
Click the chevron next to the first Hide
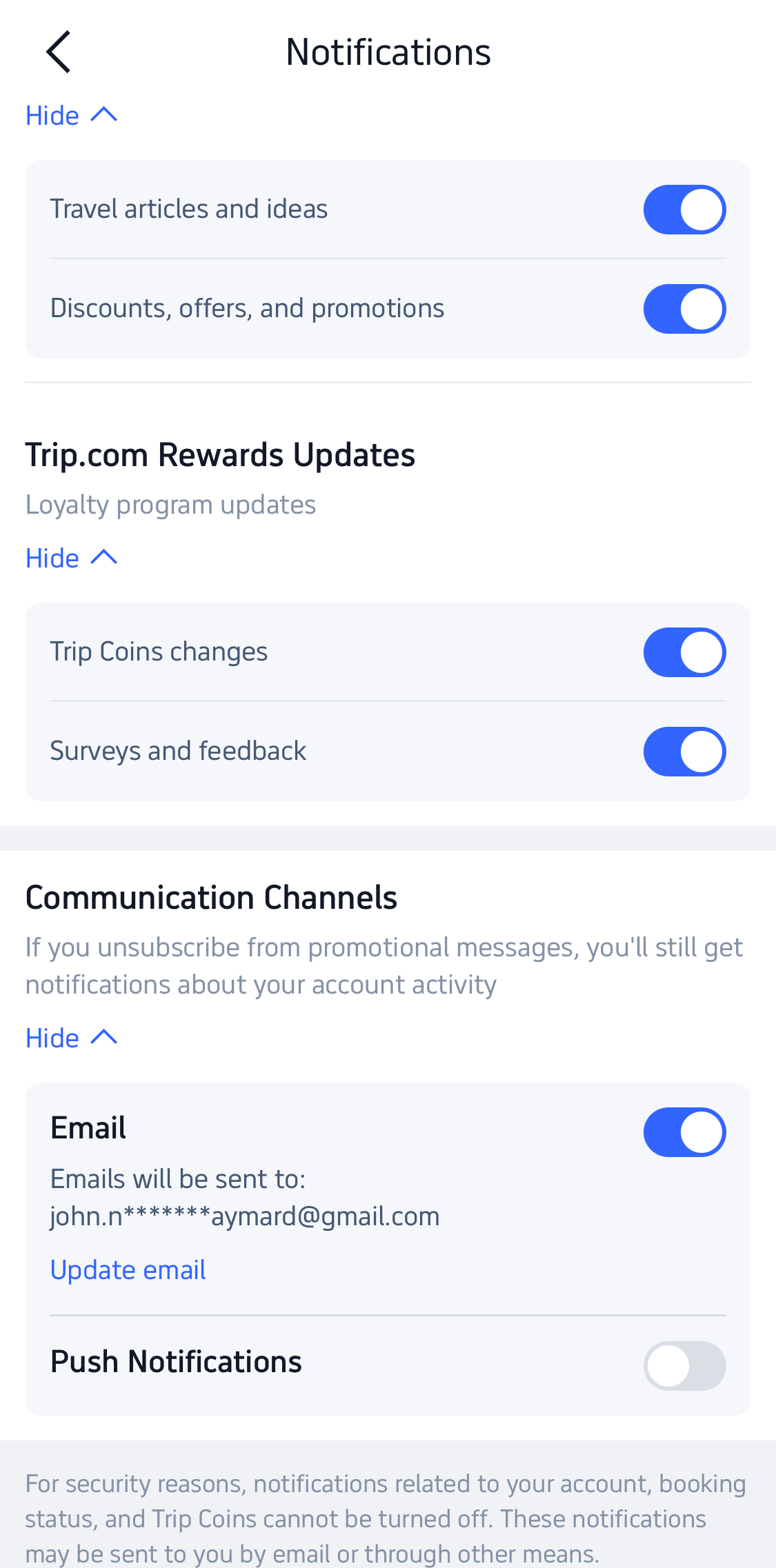(x=105, y=114)
